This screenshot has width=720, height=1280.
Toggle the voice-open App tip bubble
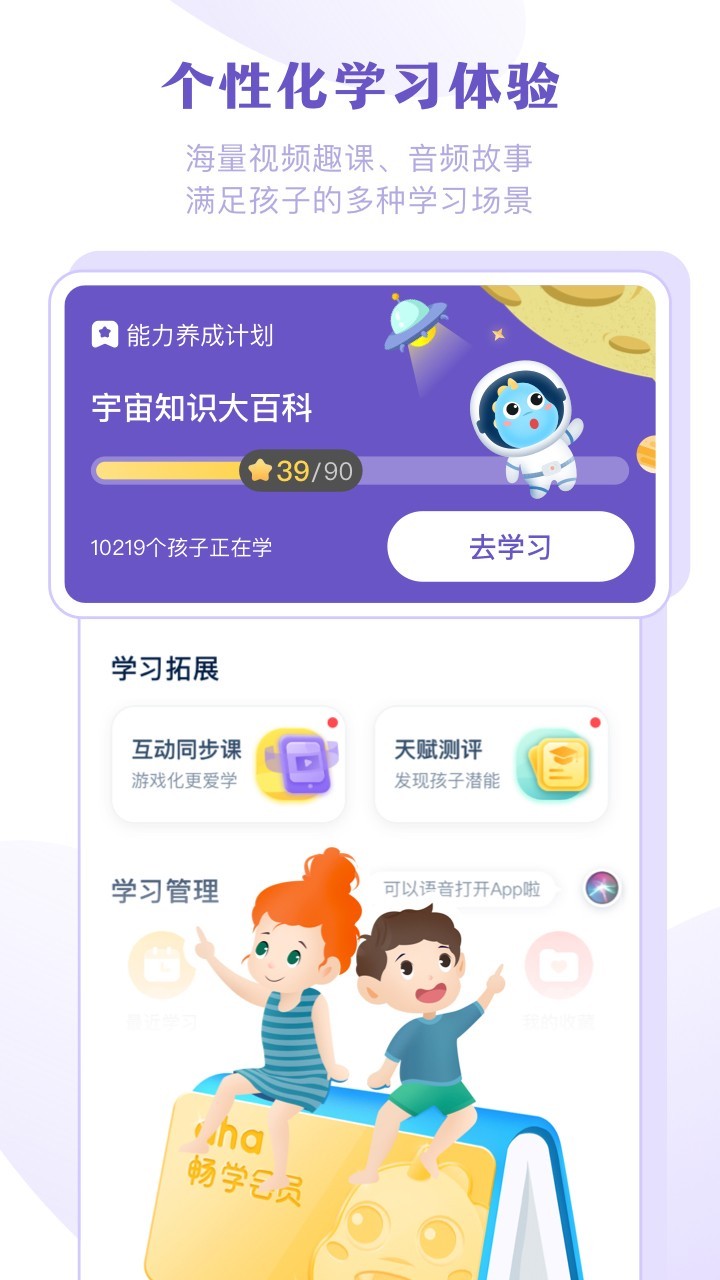coord(462,889)
